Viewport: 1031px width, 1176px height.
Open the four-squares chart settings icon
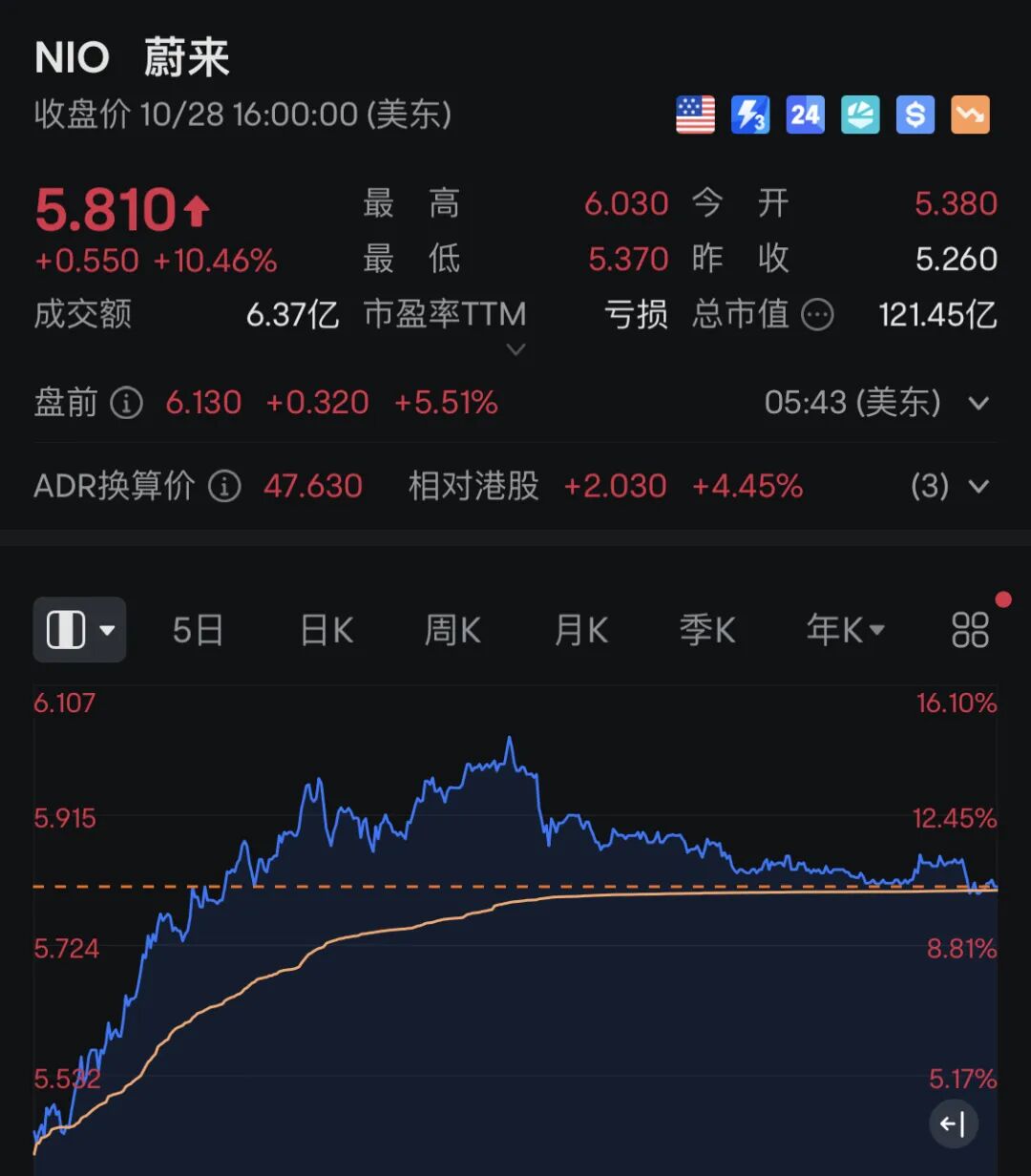point(971,630)
